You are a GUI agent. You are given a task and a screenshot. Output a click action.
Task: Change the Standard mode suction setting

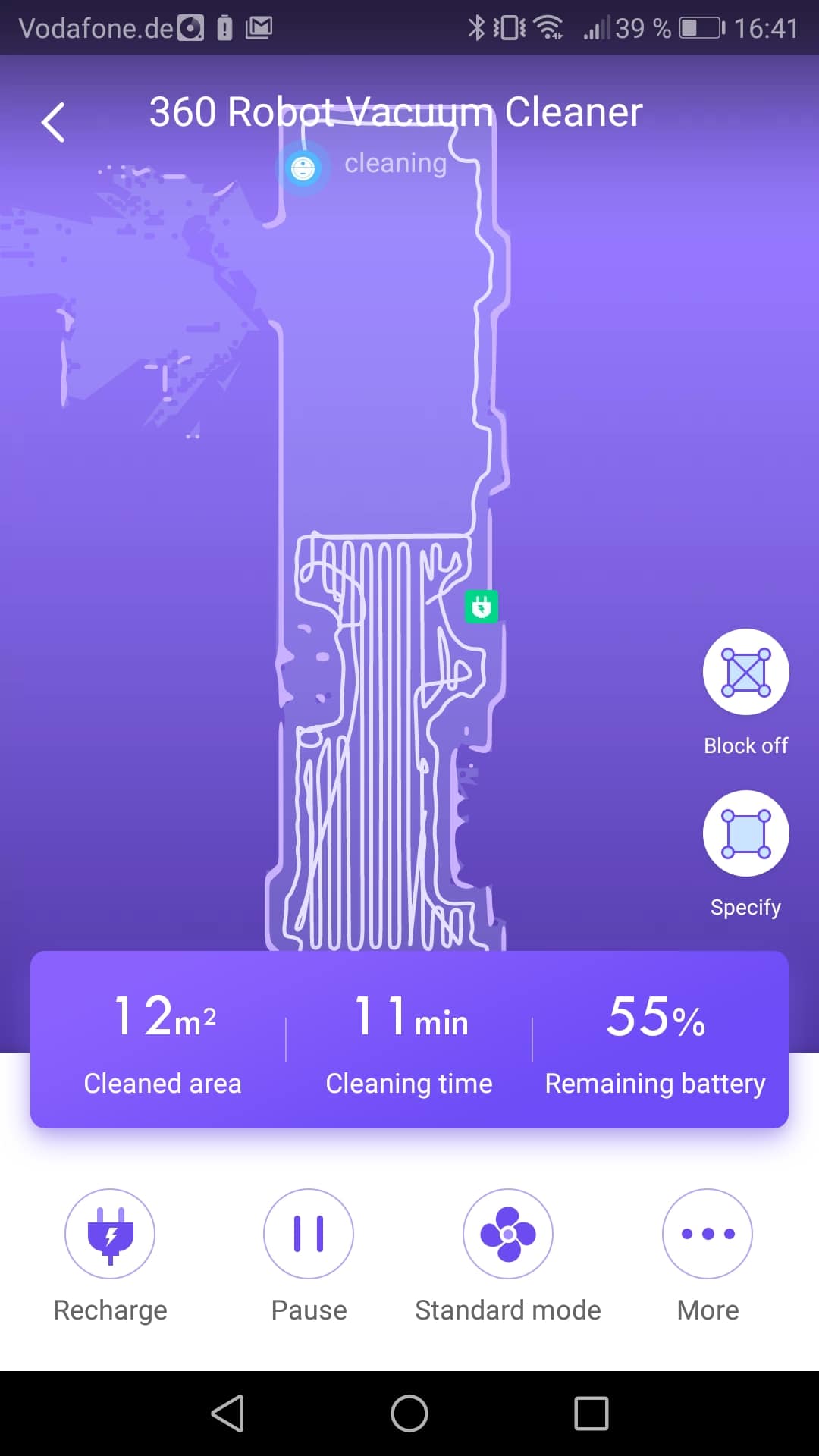pos(508,1234)
